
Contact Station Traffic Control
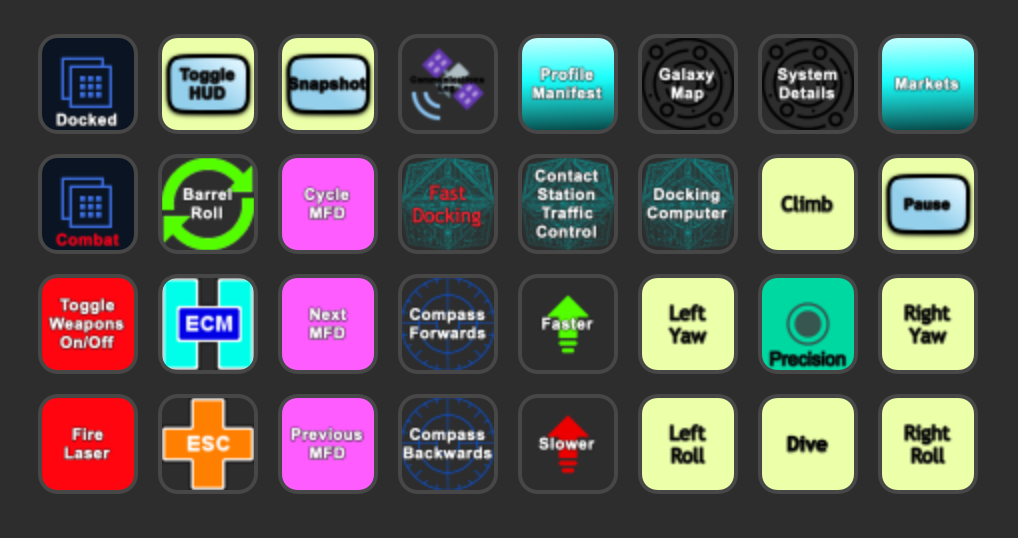(568, 204)
